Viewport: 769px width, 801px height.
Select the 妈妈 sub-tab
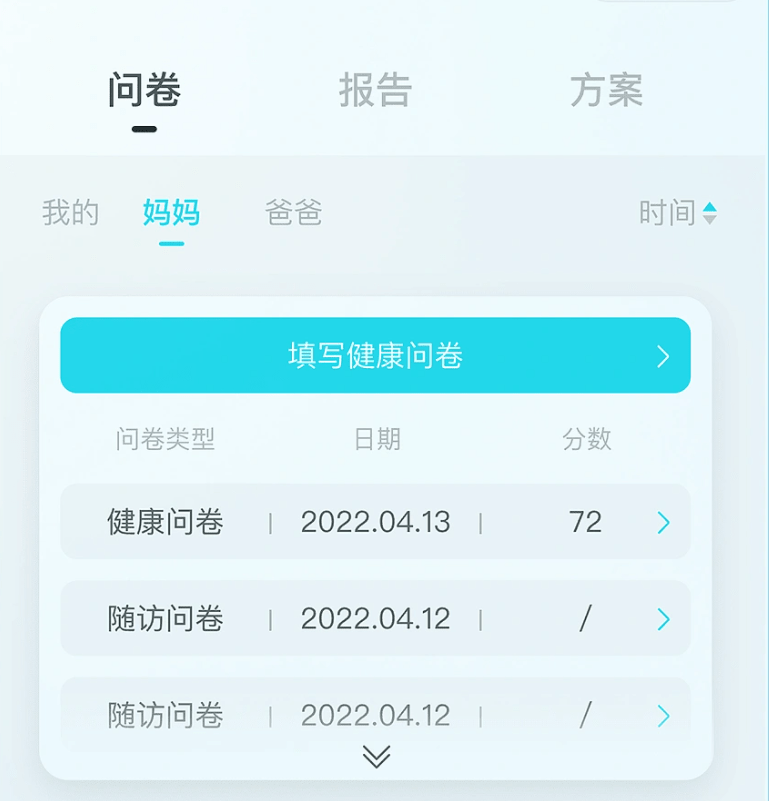[171, 213]
